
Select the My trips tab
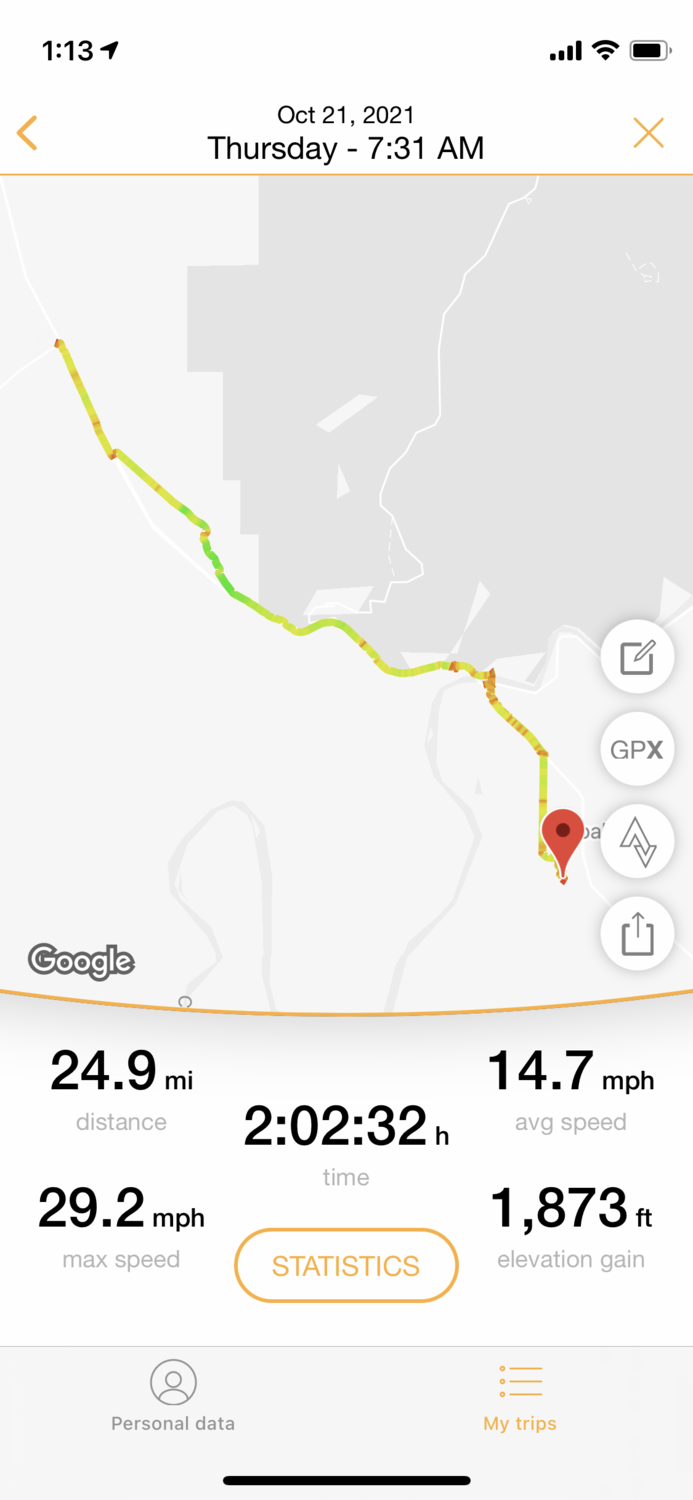(x=520, y=1396)
